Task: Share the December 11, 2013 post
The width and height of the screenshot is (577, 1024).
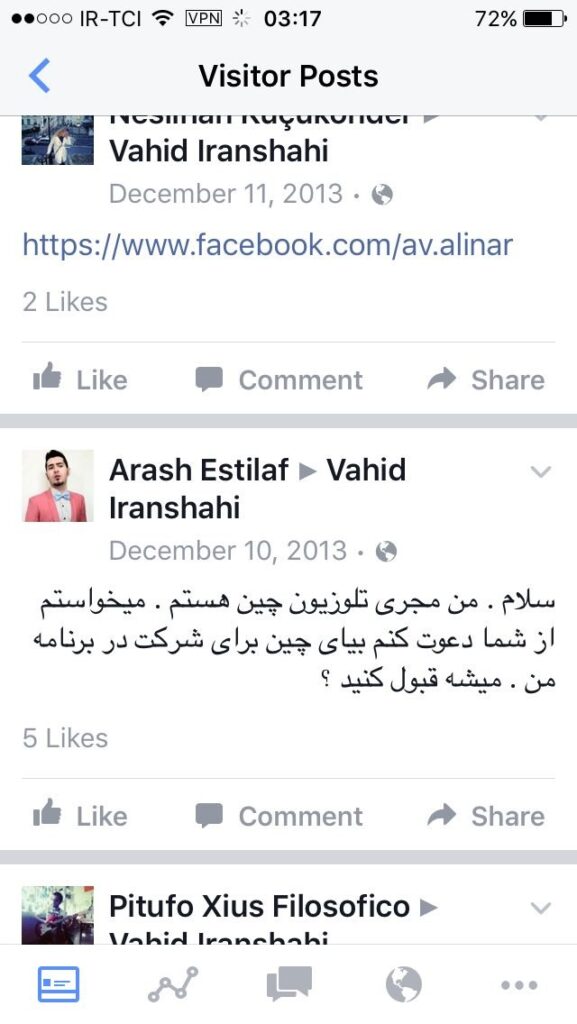Action: (486, 379)
